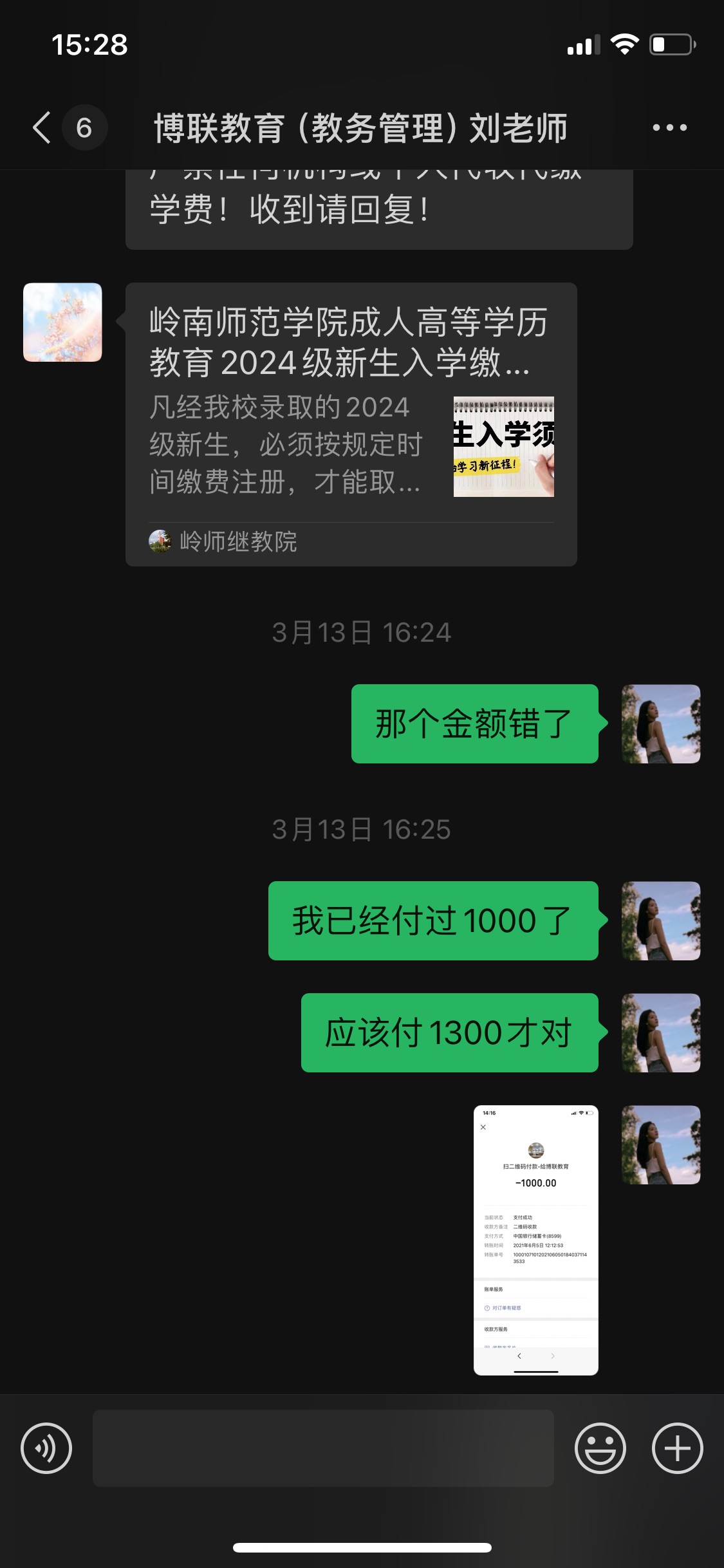Open the 岭南师范学院 shared article card
This screenshot has height=1568, width=724.
(x=351, y=424)
